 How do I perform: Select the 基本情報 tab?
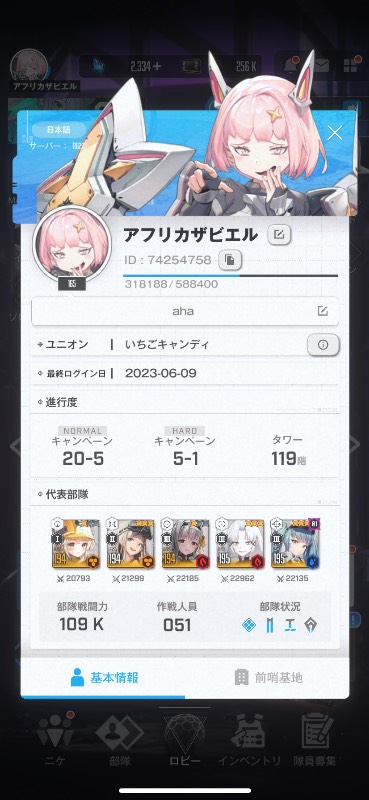[104, 677]
